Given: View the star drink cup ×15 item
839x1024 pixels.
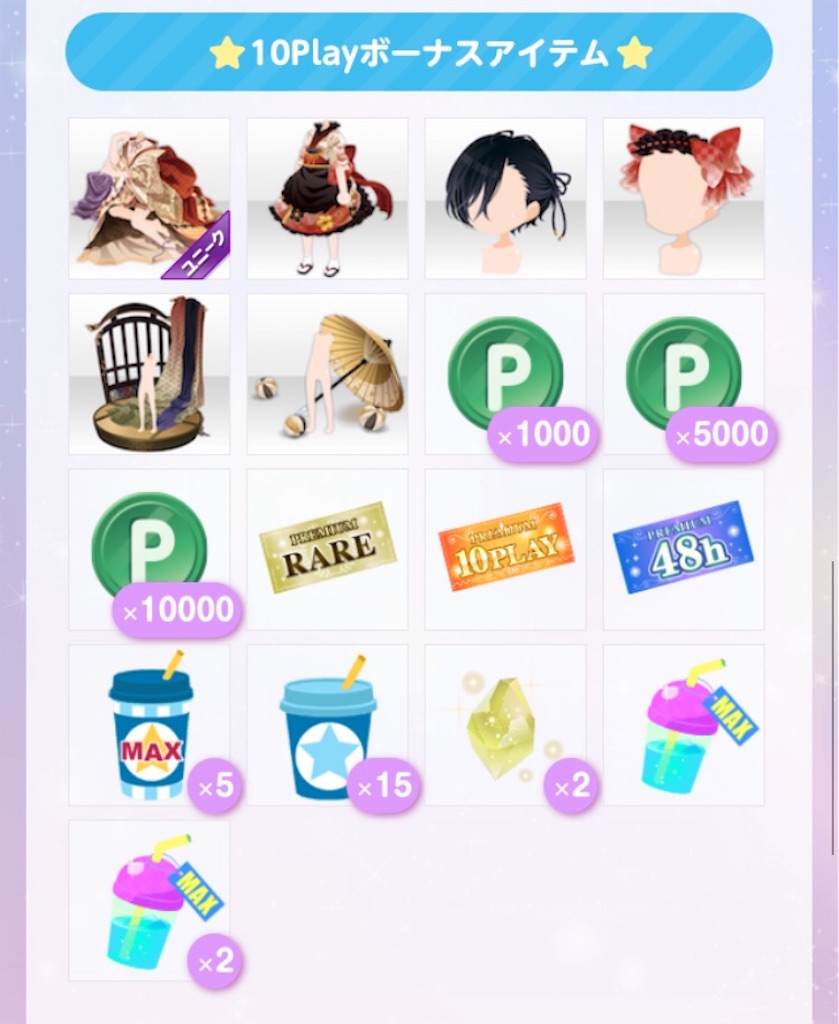Looking at the screenshot, I should [327, 725].
